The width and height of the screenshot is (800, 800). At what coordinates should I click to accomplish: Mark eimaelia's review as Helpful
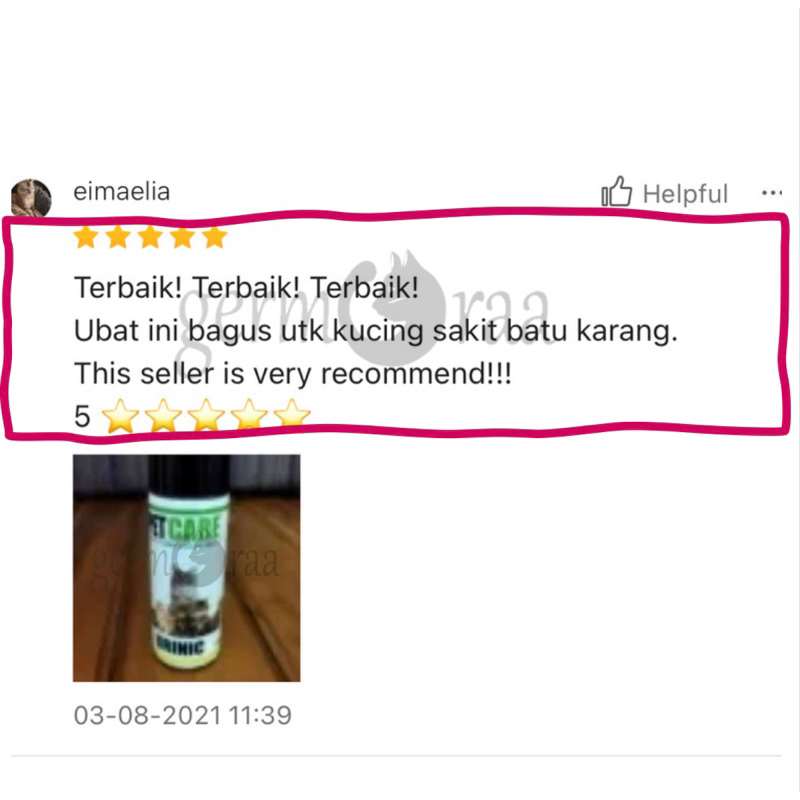(664, 193)
